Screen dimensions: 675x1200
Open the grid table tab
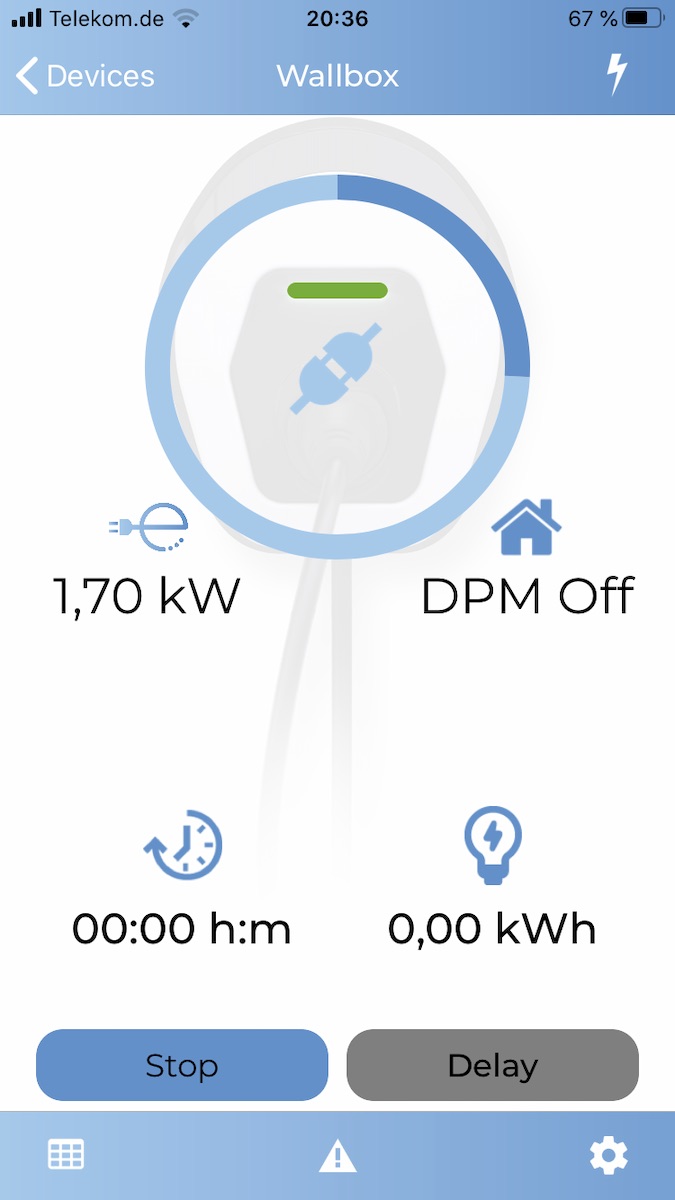(x=66, y=1155)
